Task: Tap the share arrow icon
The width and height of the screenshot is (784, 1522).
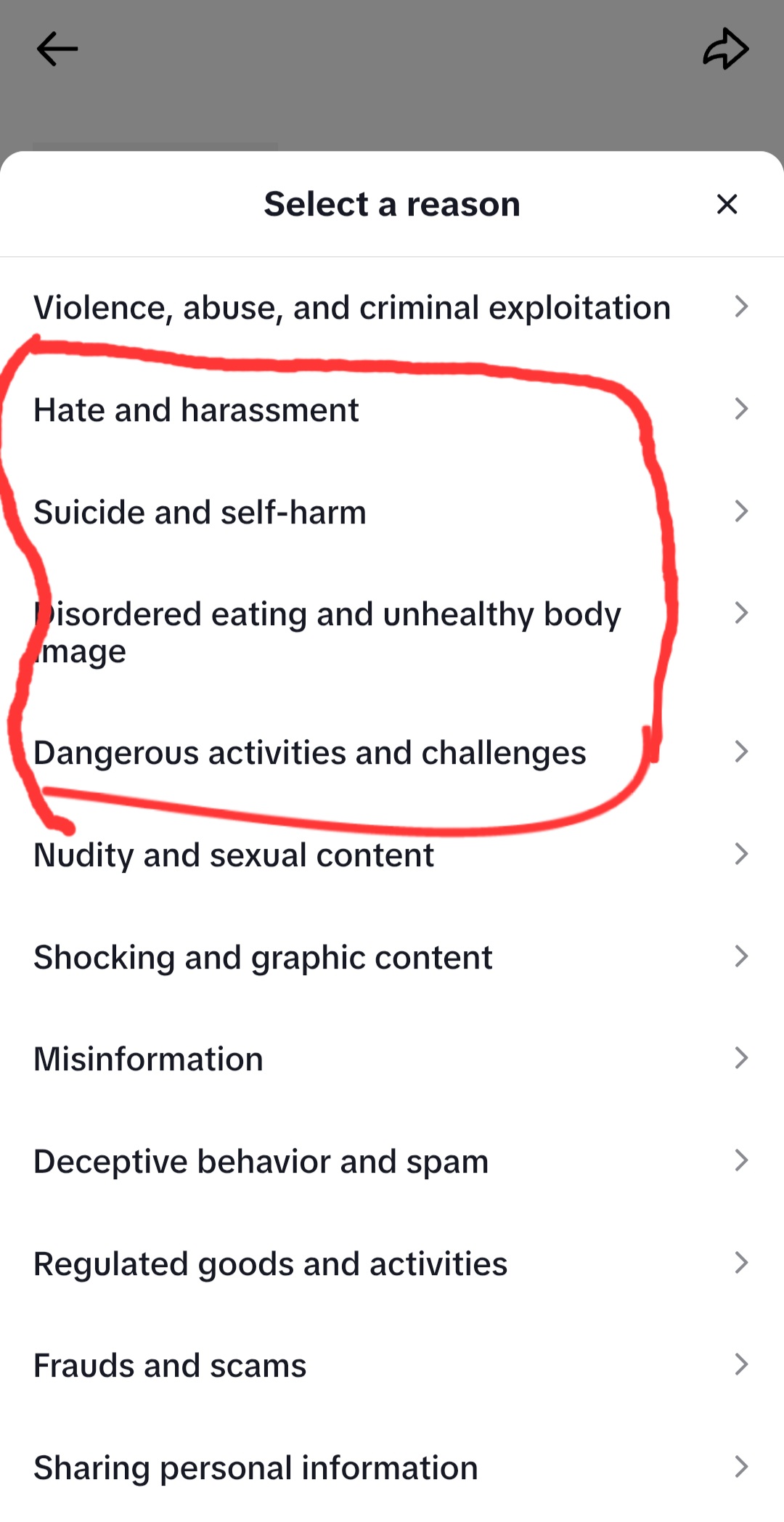Action: [x=726, y=49]
